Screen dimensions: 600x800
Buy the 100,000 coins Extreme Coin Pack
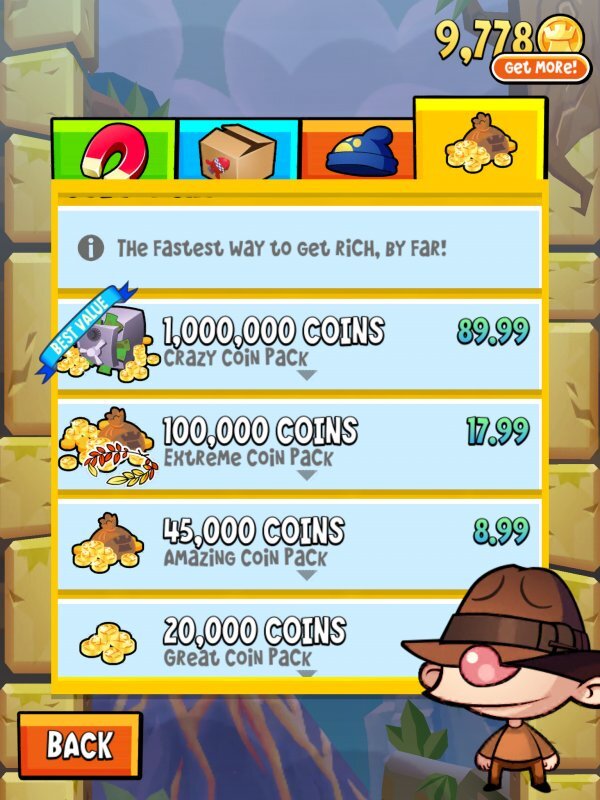tap(299, 444)
